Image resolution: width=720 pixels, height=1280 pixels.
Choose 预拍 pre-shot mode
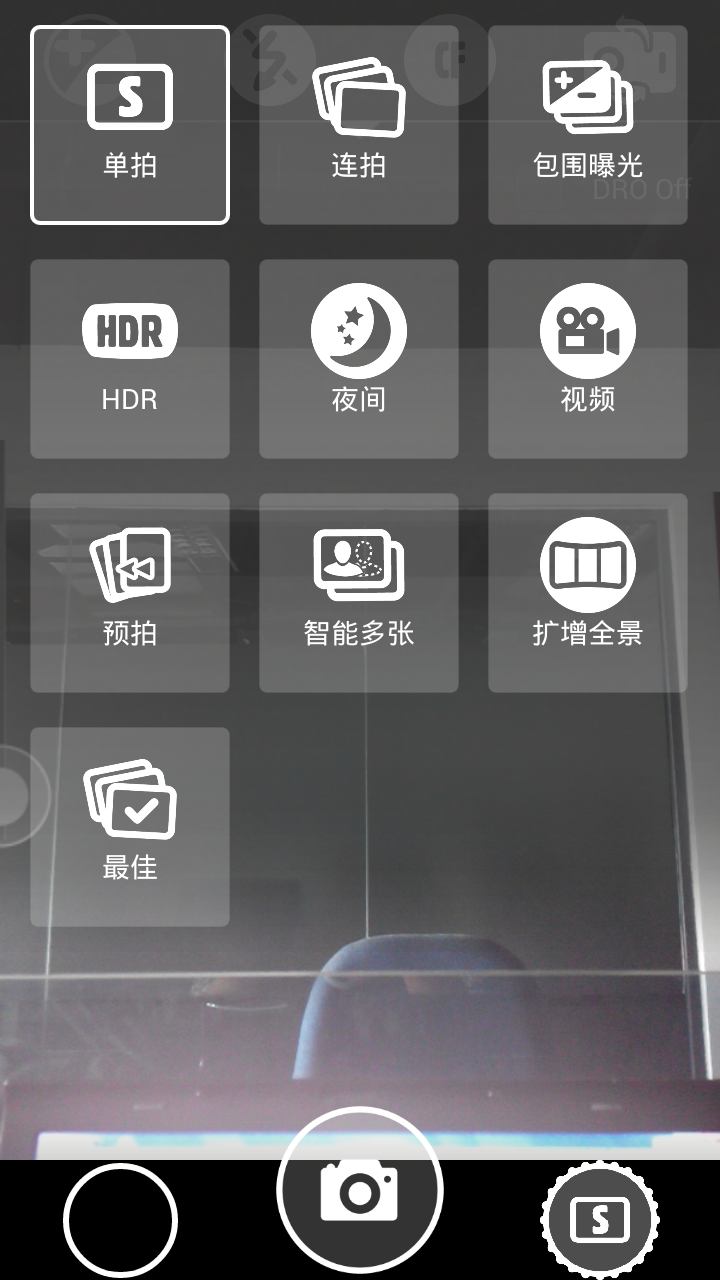(x=130, y=593)
